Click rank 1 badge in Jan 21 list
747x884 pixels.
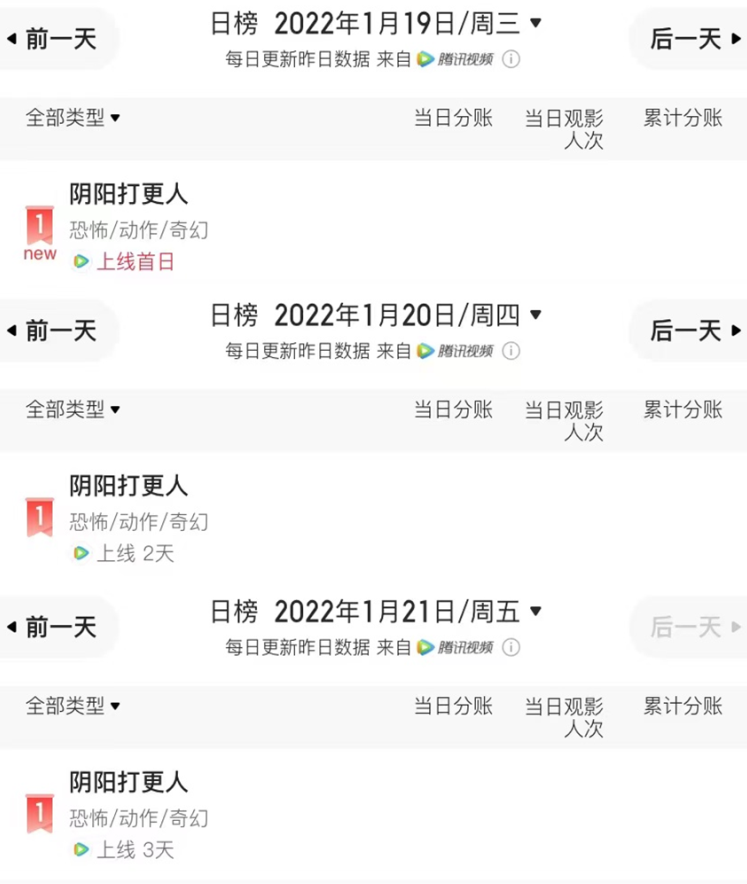(38, 812)
